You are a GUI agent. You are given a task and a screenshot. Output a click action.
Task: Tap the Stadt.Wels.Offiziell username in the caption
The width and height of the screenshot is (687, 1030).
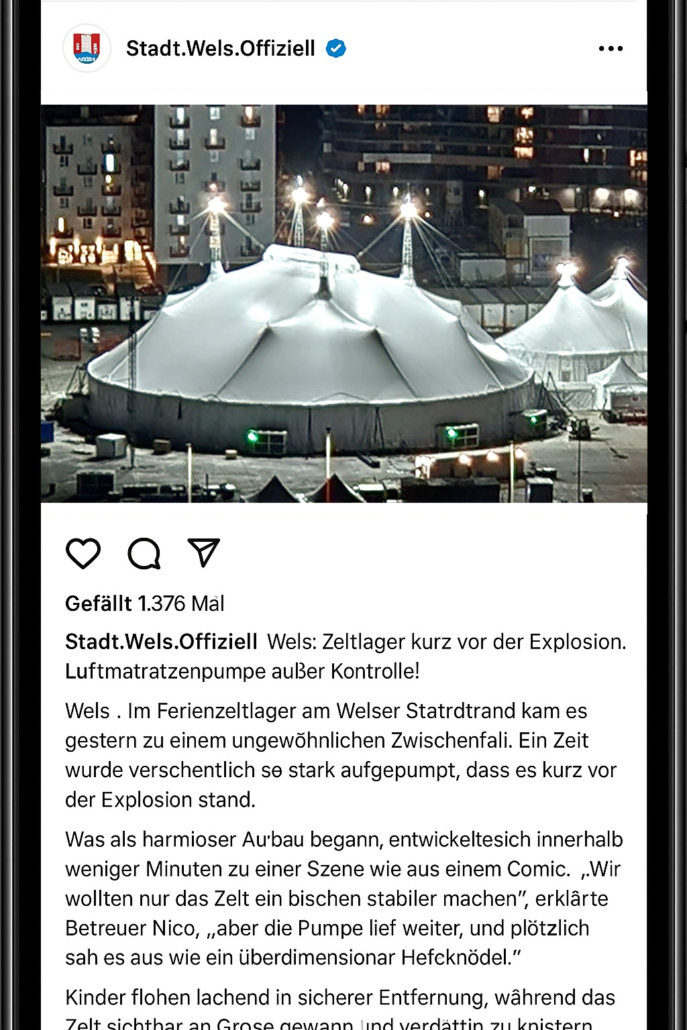[x=160, y=641]
